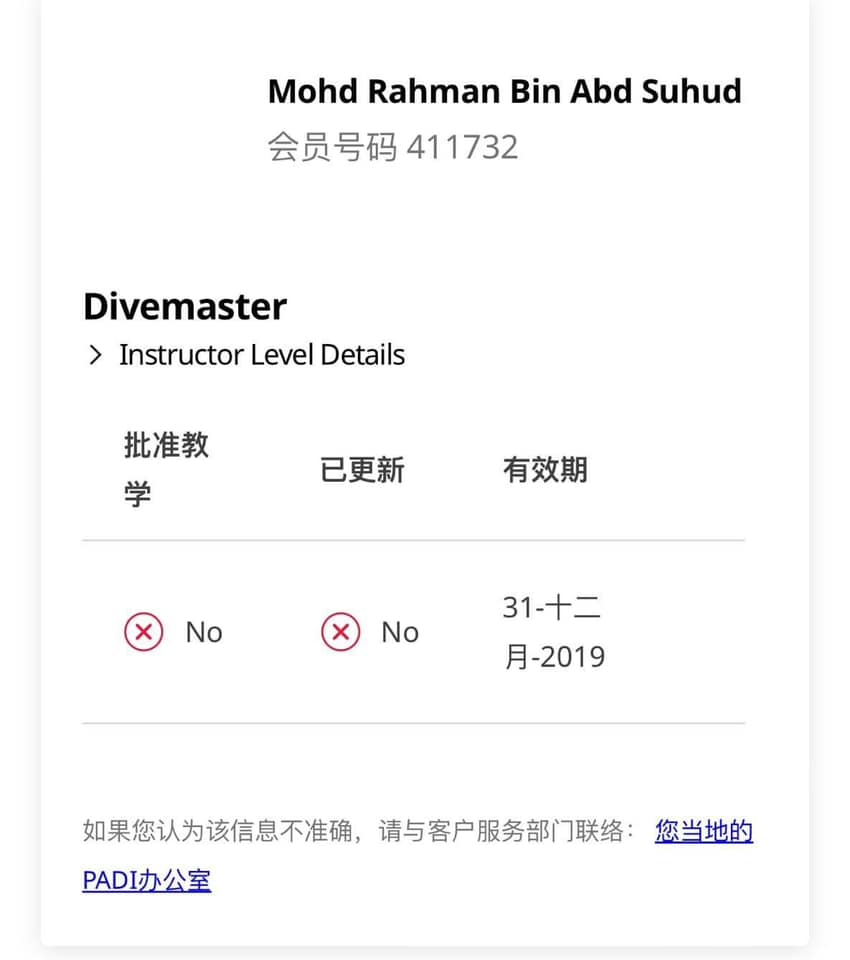Select the Divemaster heading

[x=184, y=307]
